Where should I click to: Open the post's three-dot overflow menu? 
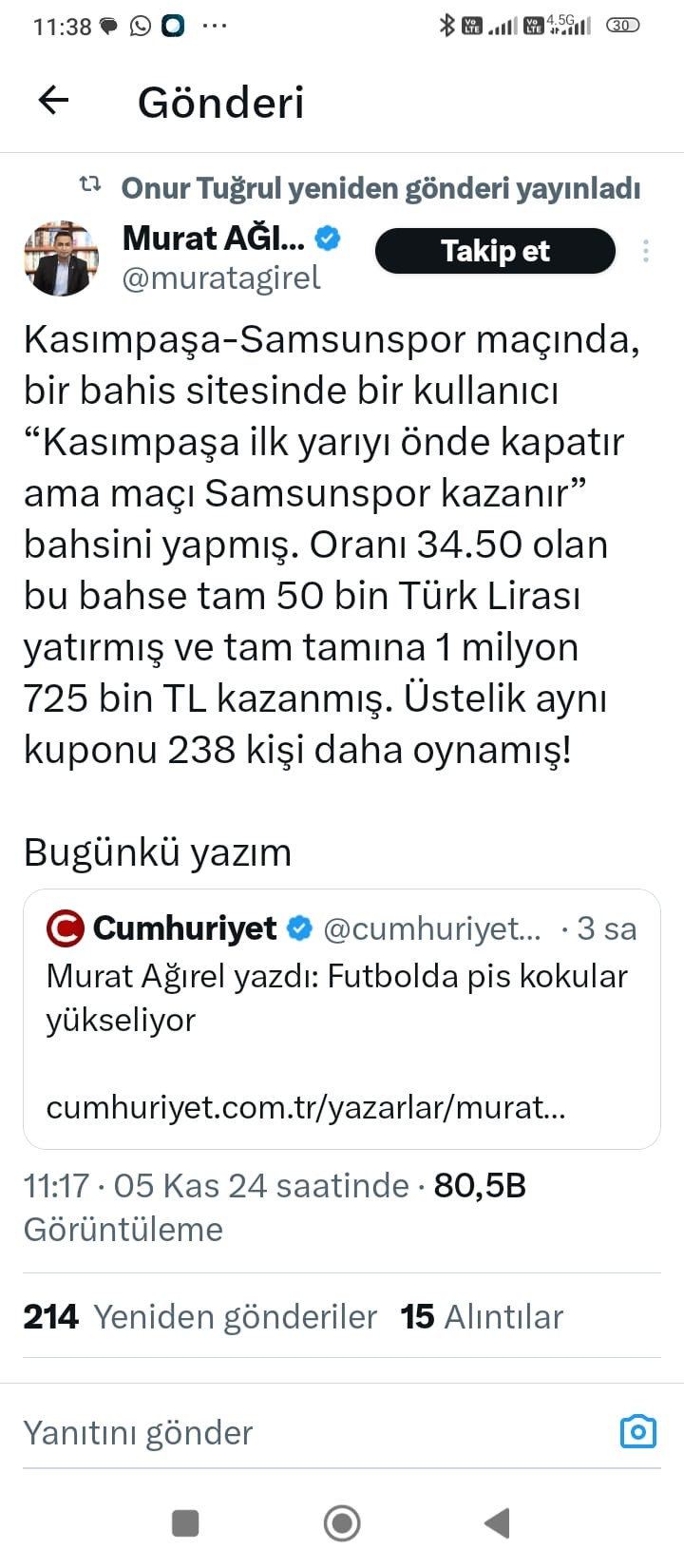click(x=646, y=251)
